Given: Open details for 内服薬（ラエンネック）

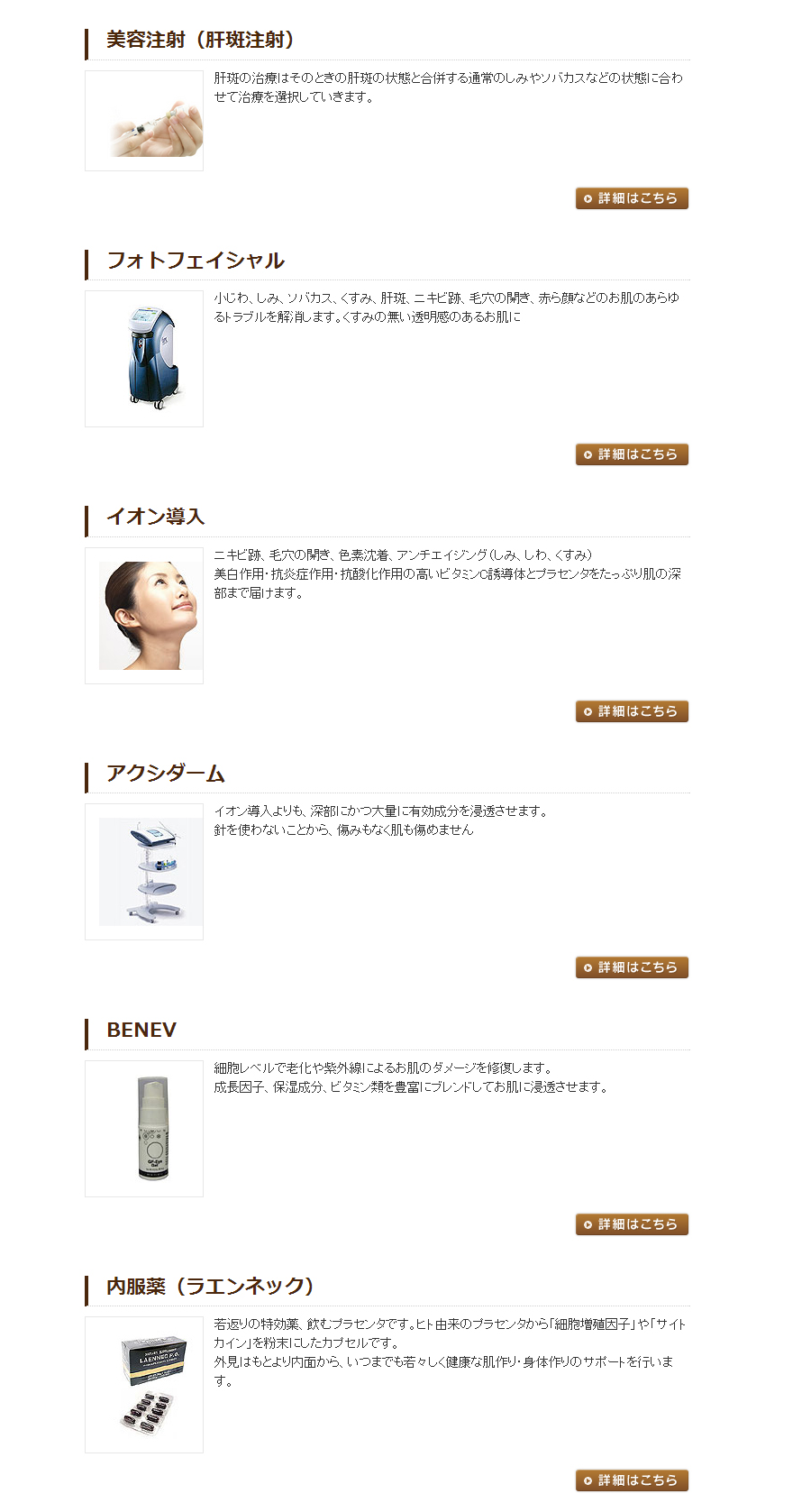Looking at the screenshot, I should 632,1480.
